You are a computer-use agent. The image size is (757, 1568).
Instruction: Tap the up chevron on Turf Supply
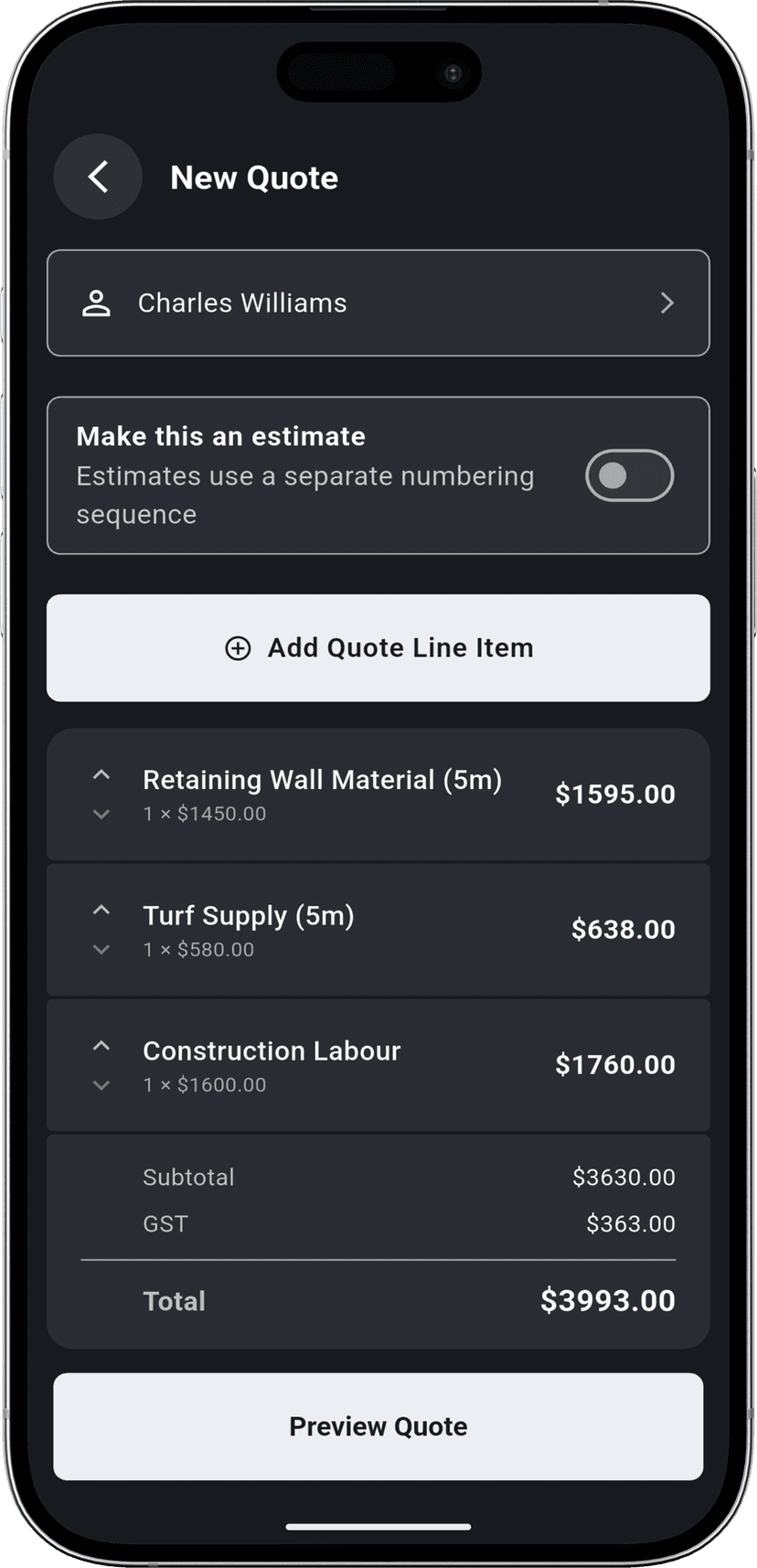coord(101,910)
